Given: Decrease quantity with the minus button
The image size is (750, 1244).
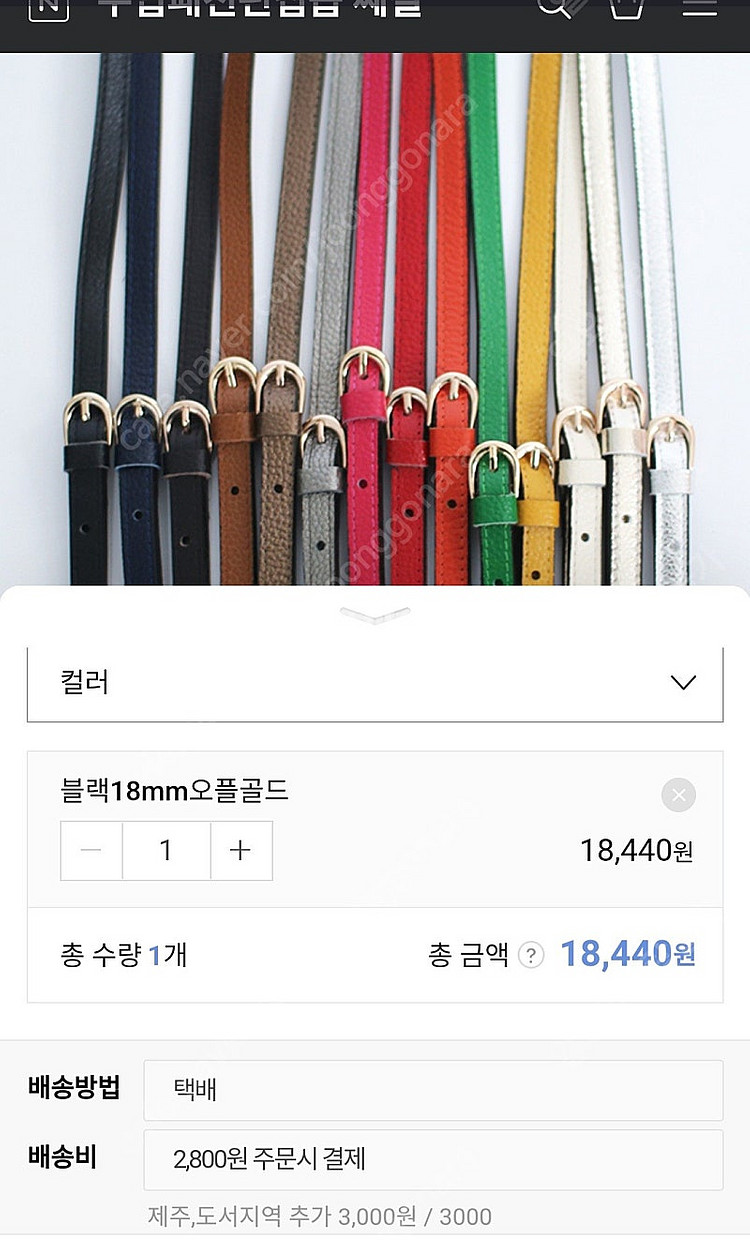Looking at the screenshot, I should [x=91, y=851].
